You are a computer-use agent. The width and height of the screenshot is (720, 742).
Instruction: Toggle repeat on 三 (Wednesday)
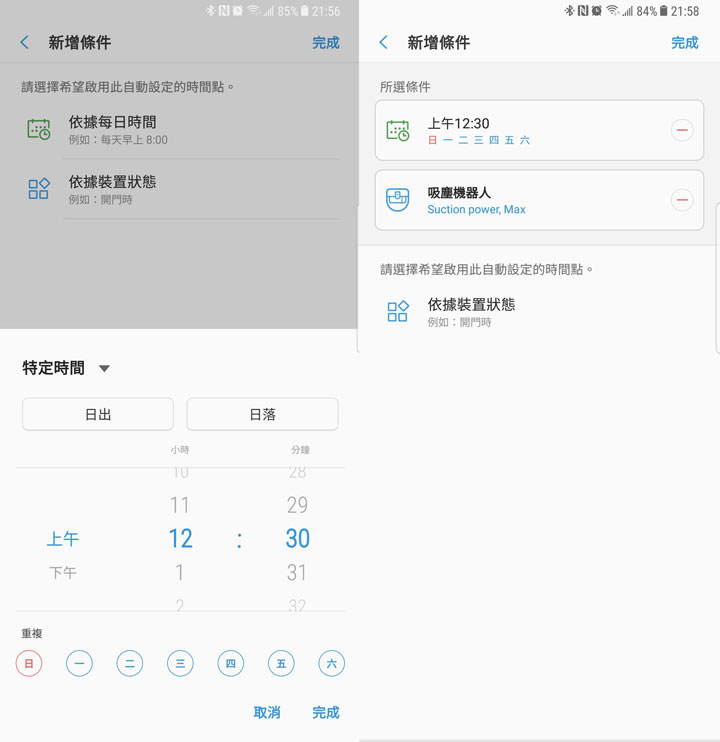(x=180, y=663)
